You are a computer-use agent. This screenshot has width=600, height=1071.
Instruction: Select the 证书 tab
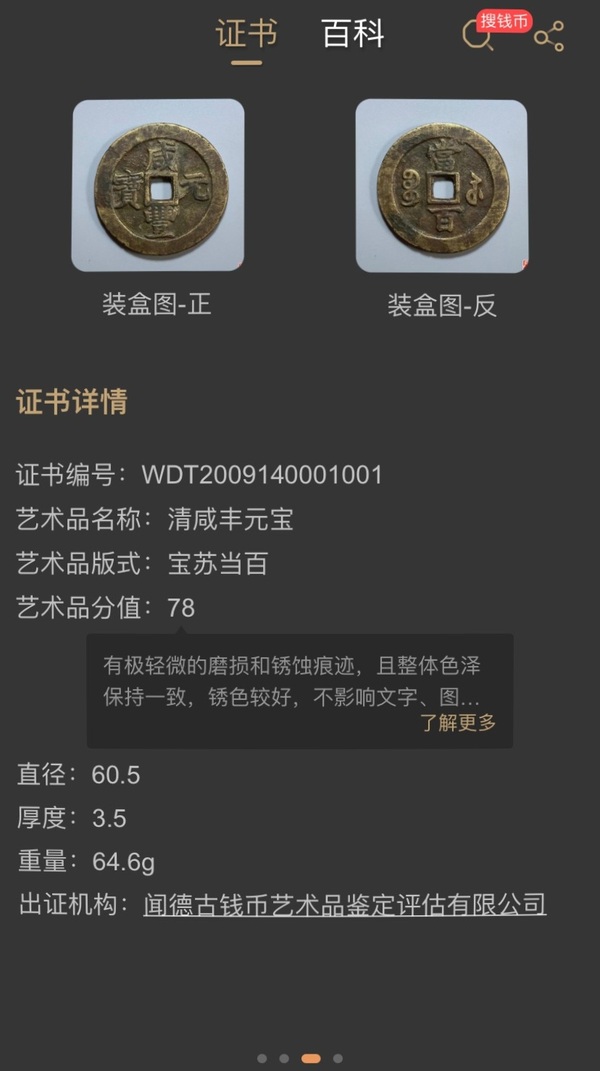click(x=246, y=35)
